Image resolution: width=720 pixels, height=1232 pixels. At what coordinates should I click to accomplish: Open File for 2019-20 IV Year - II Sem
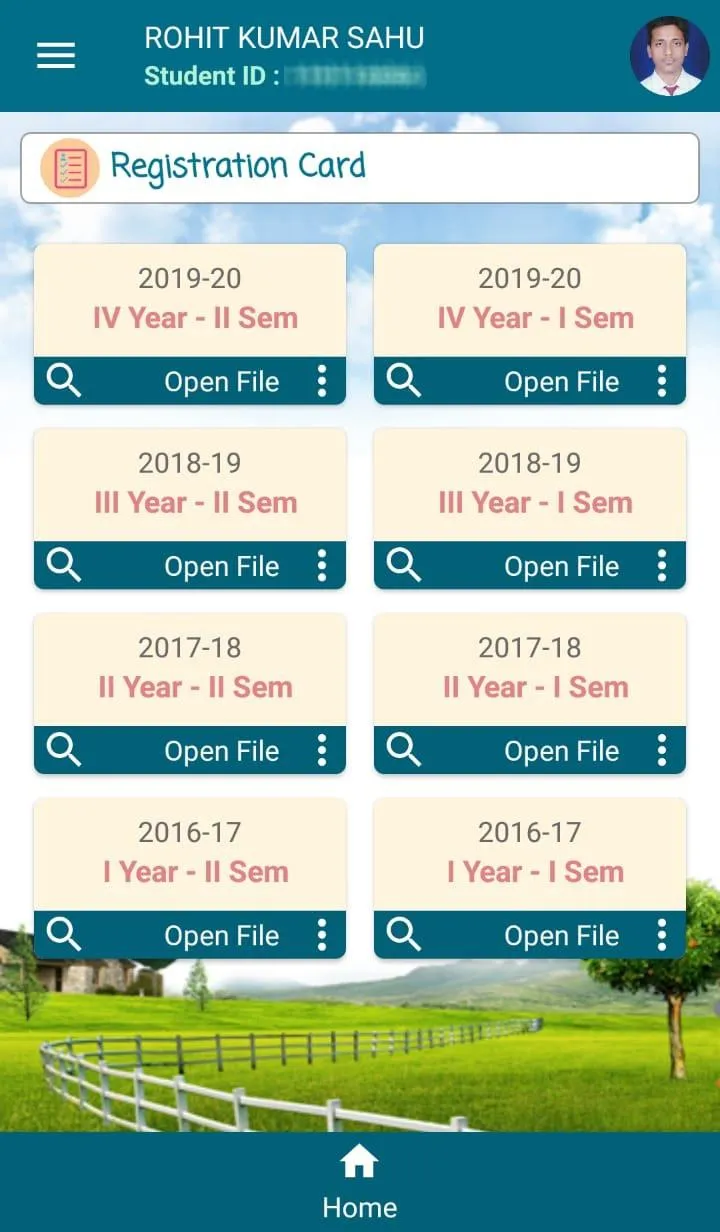pyautogui.click(x=221, y=382)
